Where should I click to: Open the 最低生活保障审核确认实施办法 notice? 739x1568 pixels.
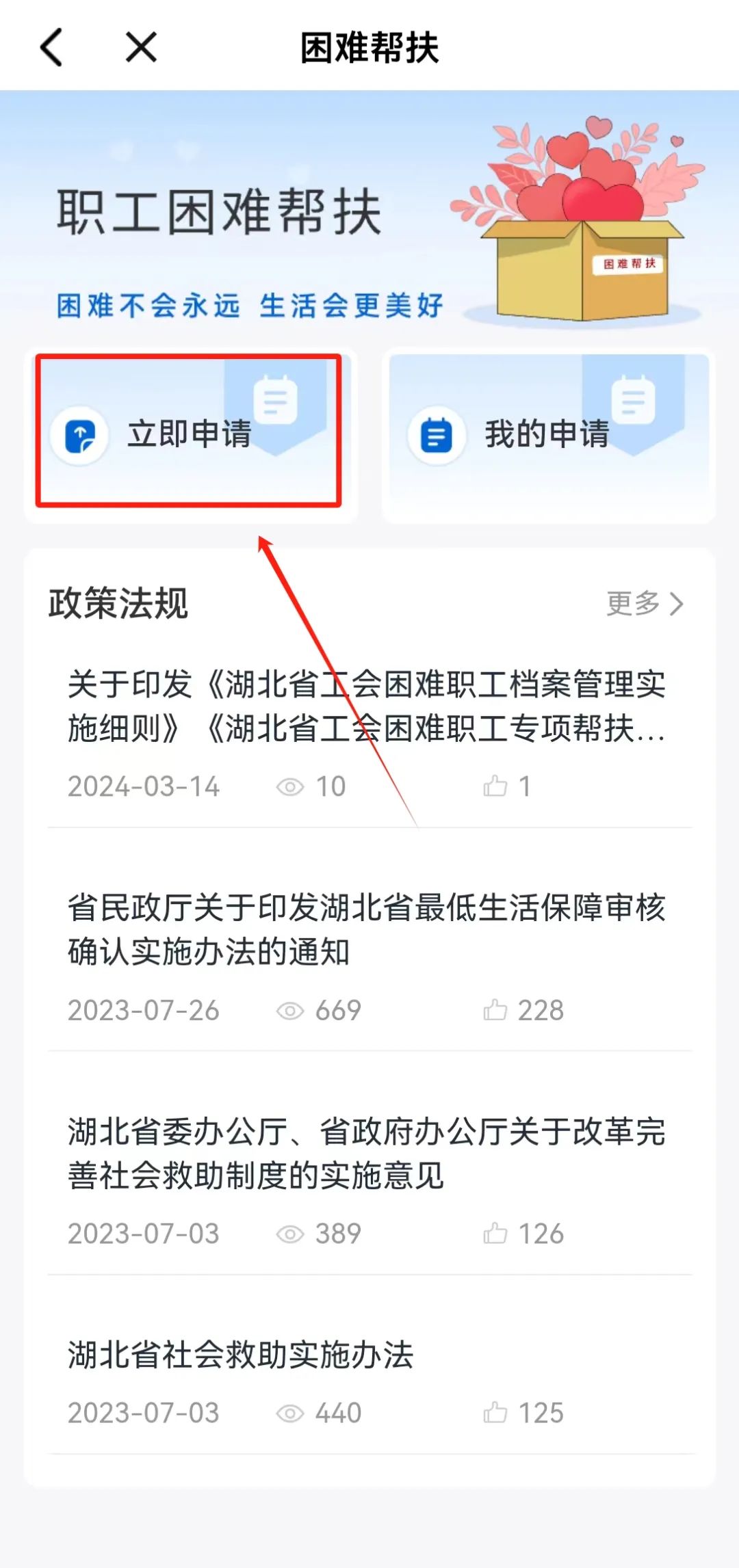(367, 929)
